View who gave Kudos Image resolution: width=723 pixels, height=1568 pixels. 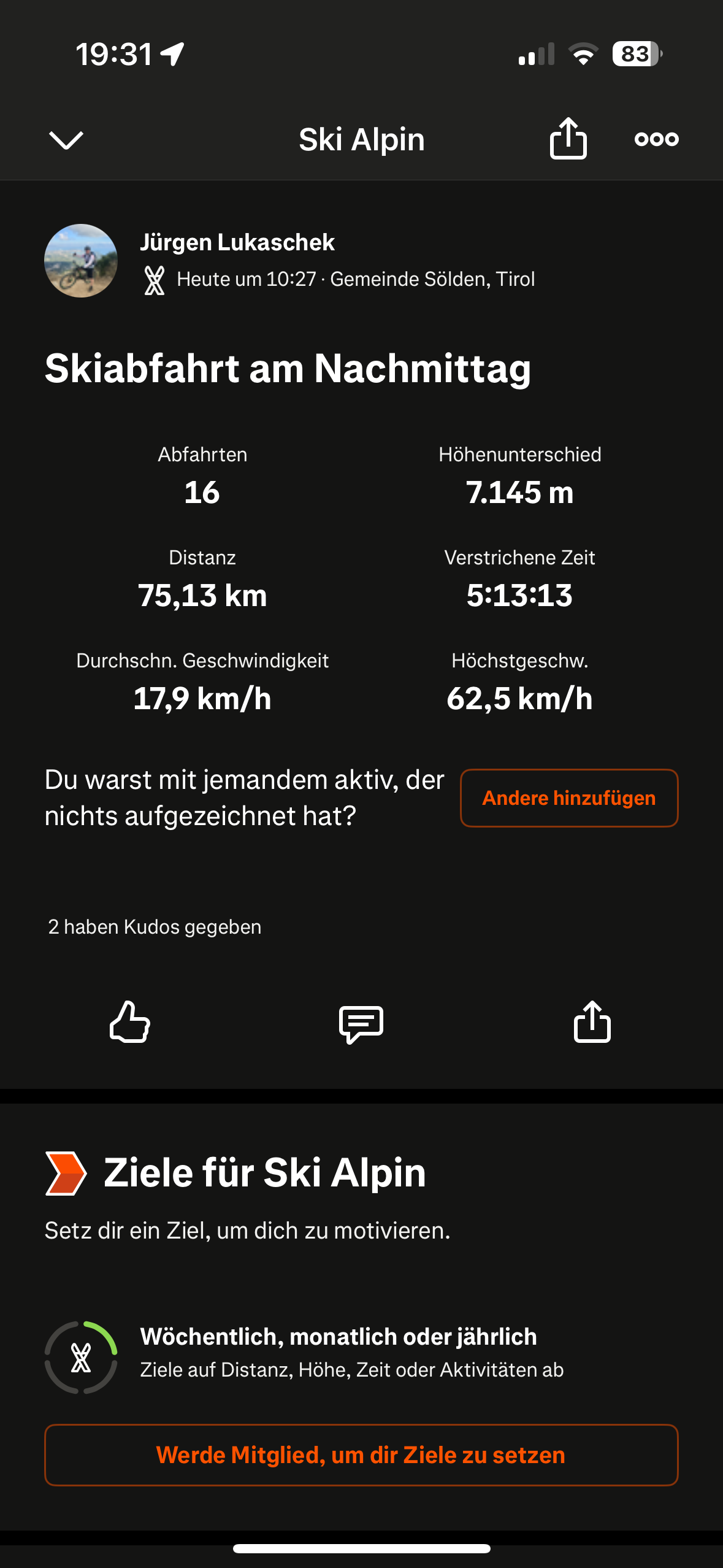155,926
